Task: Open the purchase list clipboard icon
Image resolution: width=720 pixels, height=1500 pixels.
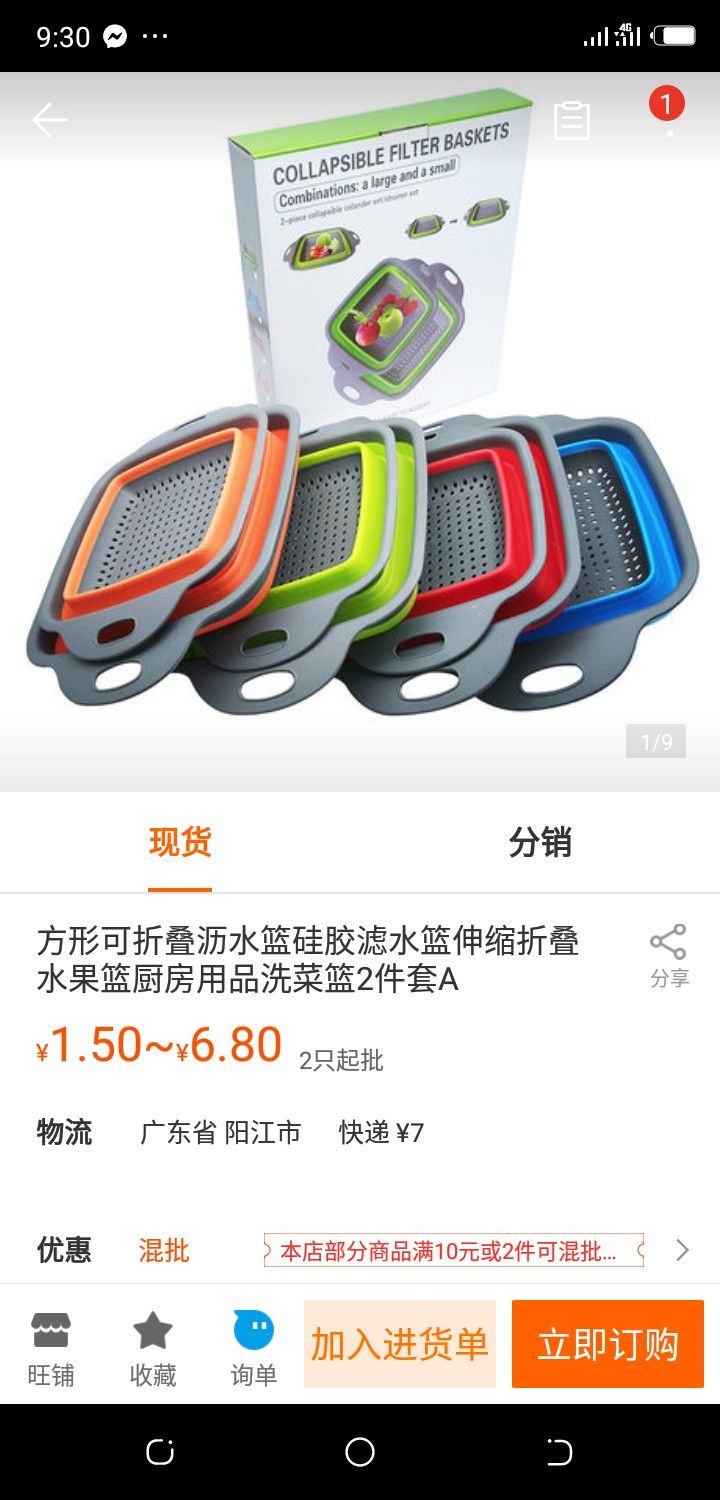Action: 572,121
